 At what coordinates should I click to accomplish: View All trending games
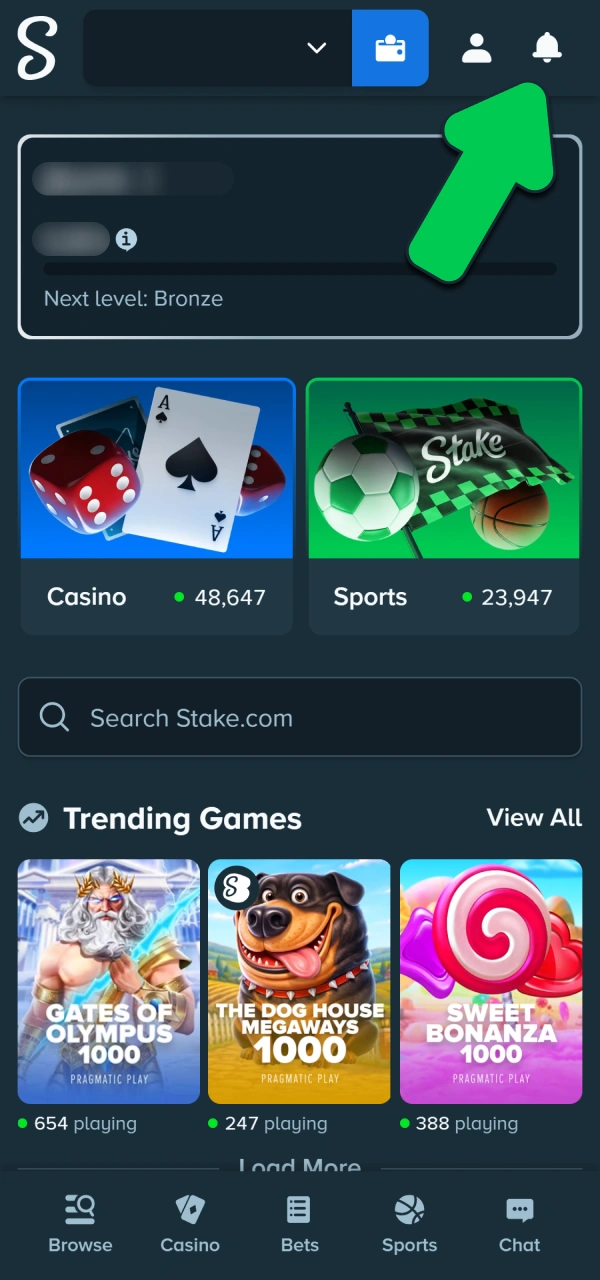534,817
